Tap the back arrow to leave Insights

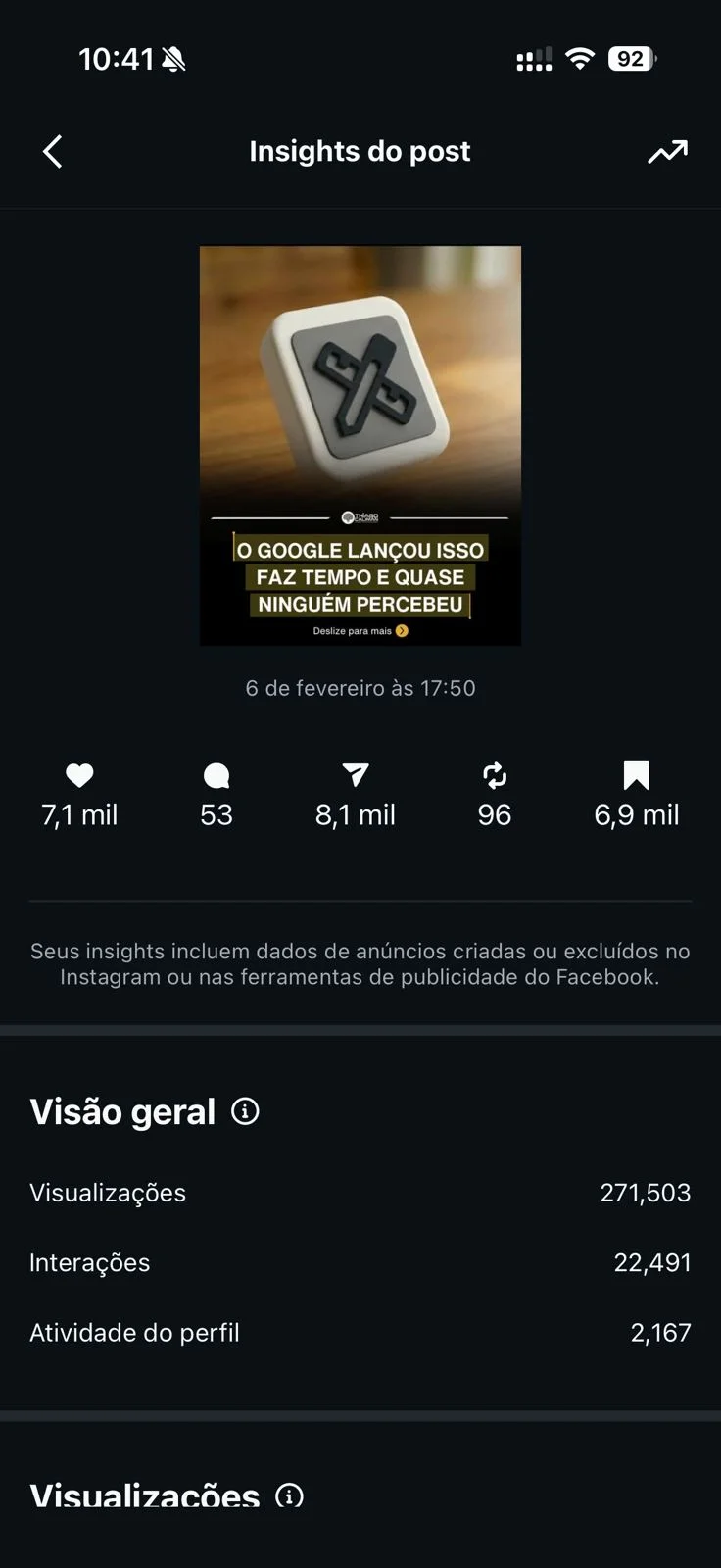coord(53,152)
